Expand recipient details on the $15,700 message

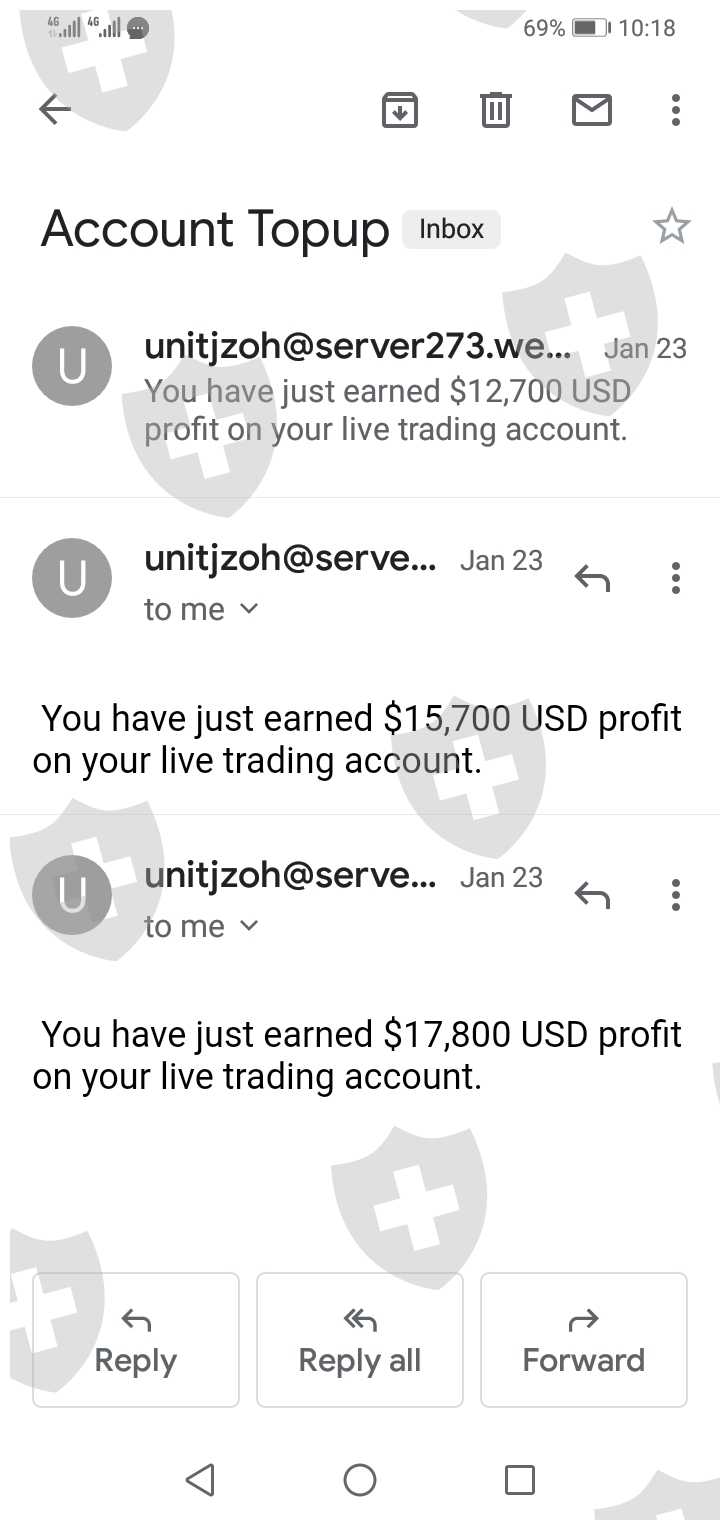249,608
